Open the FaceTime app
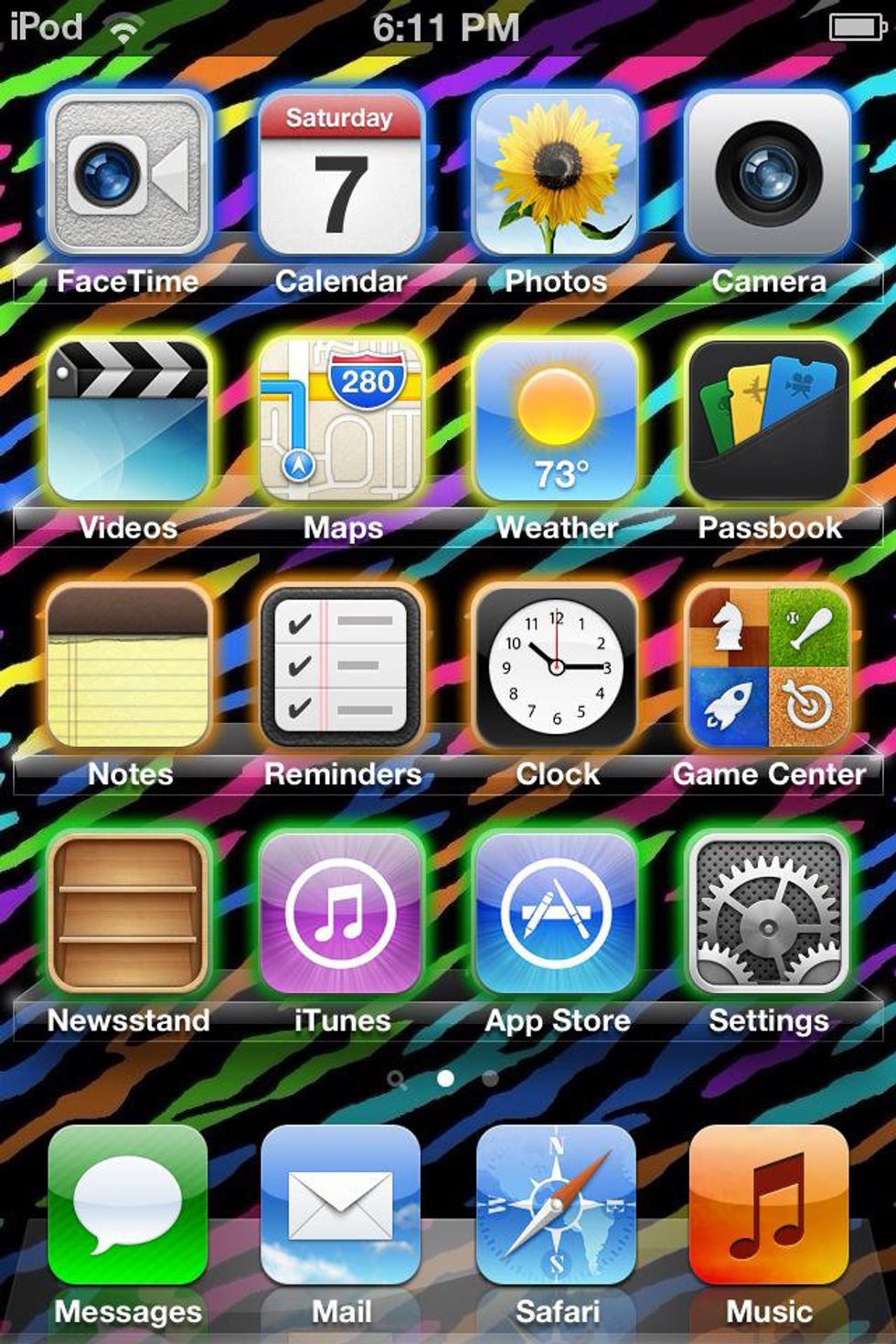The image size is (896, 1344). [128, 174]
